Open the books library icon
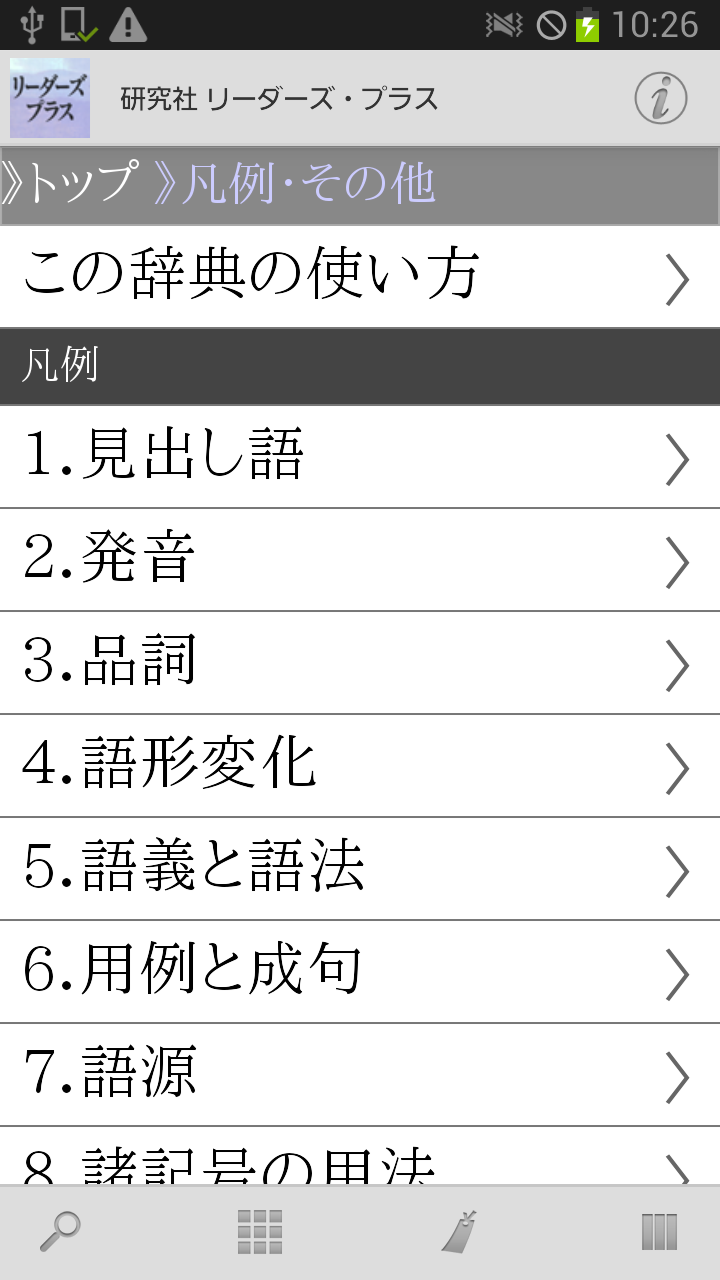720x1280 pixels. 659,1232
